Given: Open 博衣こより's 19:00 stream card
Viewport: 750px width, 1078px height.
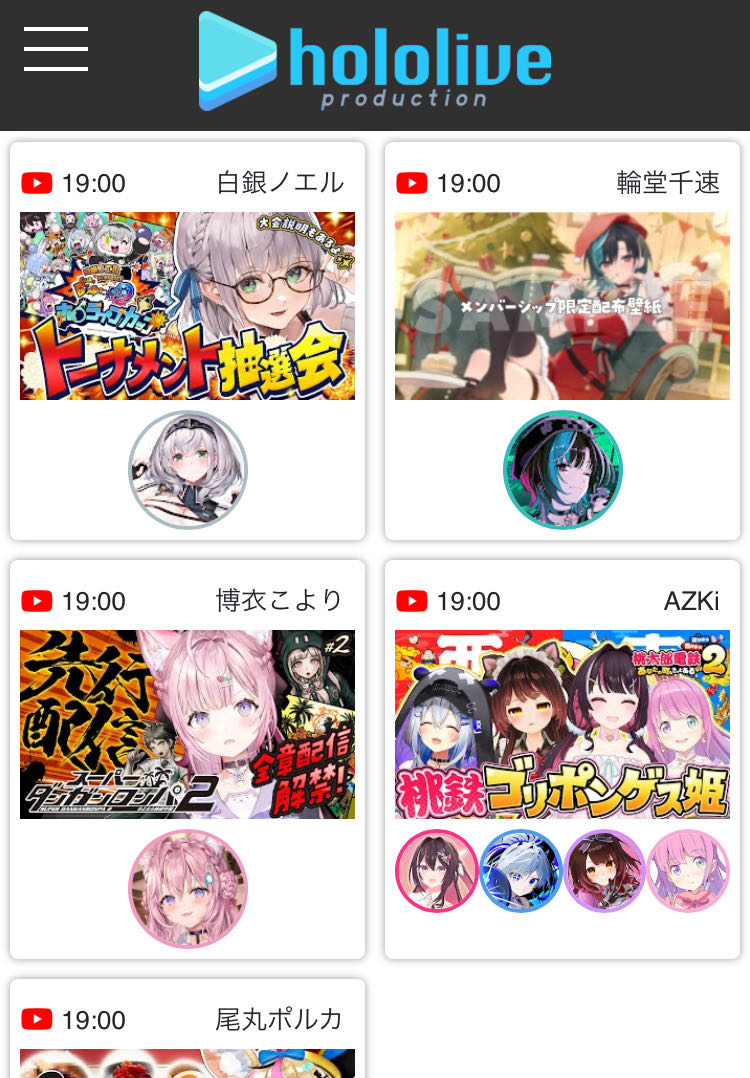Looking at the screenshot, I should point(187,724).
